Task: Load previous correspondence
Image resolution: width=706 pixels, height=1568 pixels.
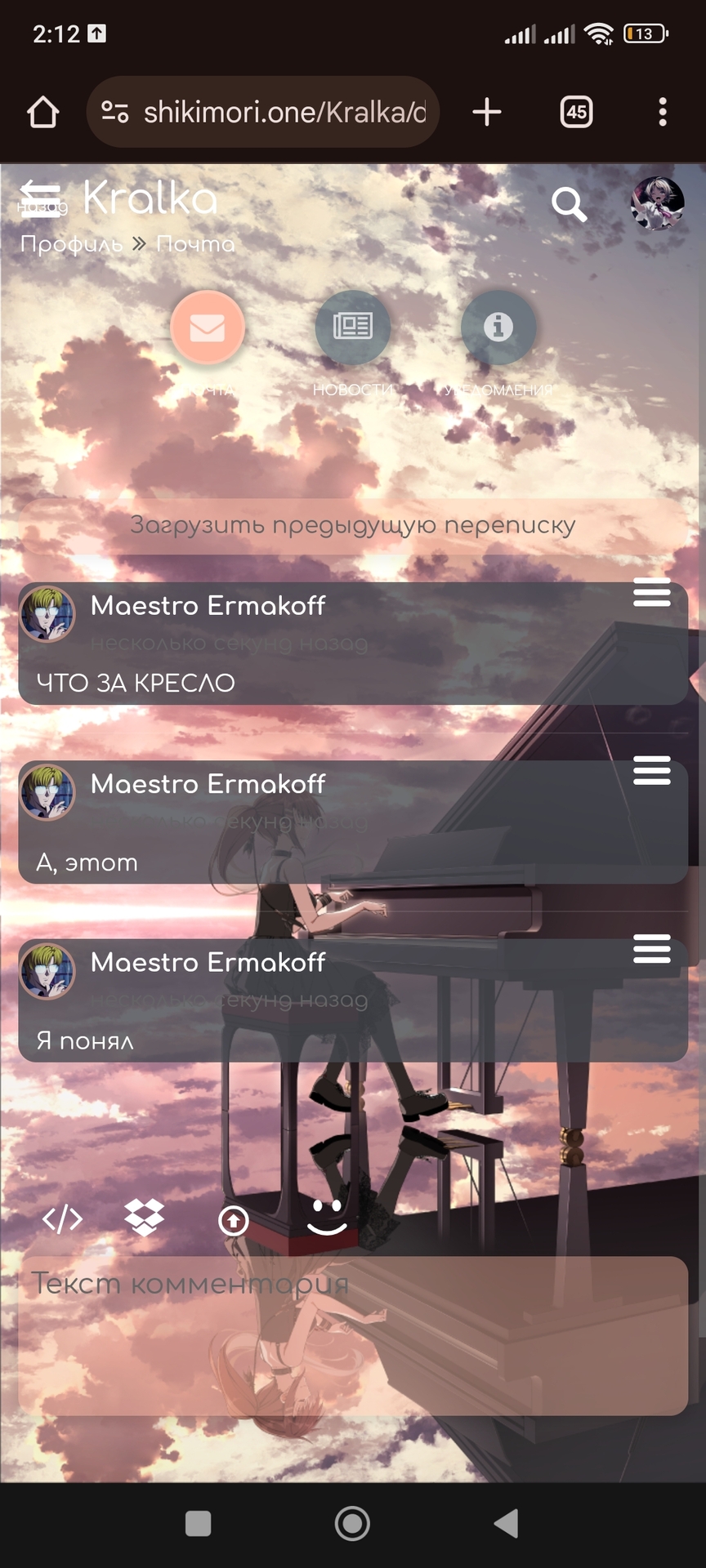Action: [353, 525]
